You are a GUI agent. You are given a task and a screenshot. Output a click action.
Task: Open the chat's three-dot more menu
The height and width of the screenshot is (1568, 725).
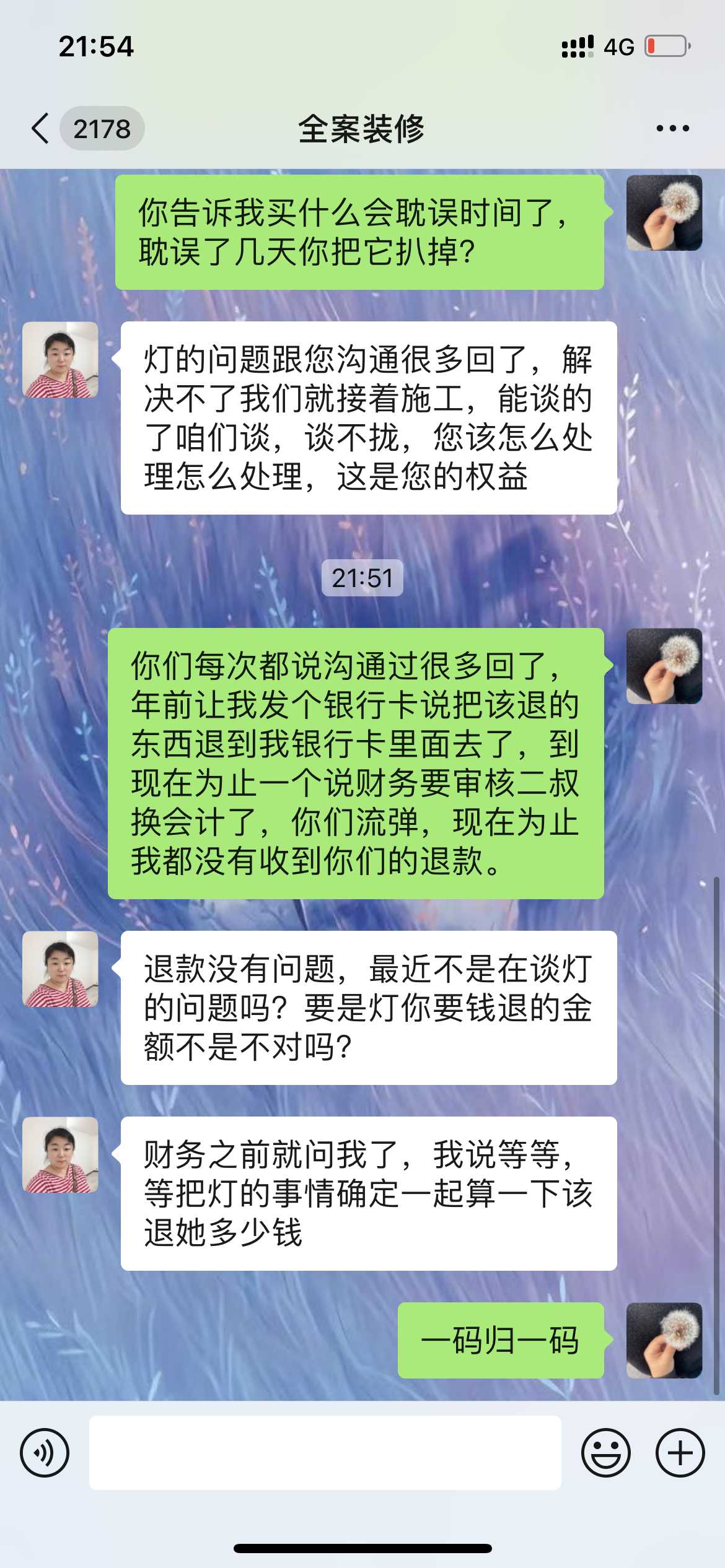(672, 129)
